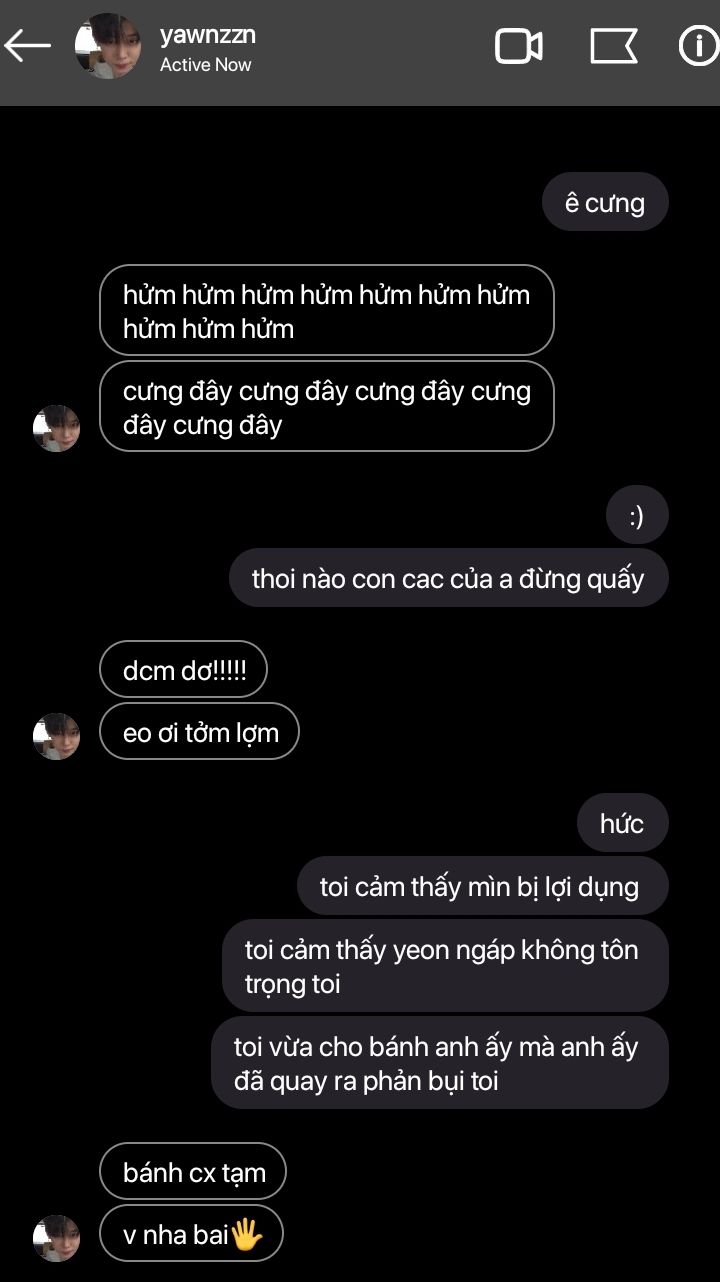
Task: Tap sender avatar beside 'eo ơi tởm lợm'
Action: point(56,736)
